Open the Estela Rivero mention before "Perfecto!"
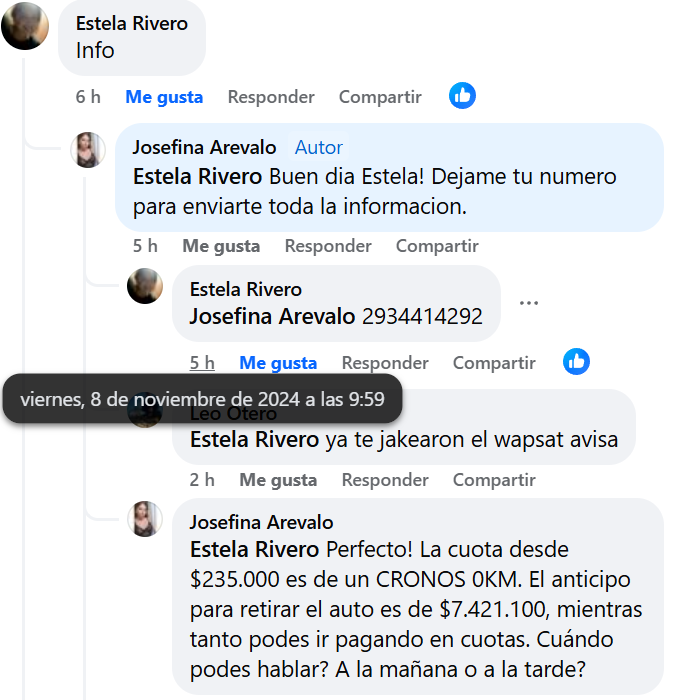 [x=255, y=550]
